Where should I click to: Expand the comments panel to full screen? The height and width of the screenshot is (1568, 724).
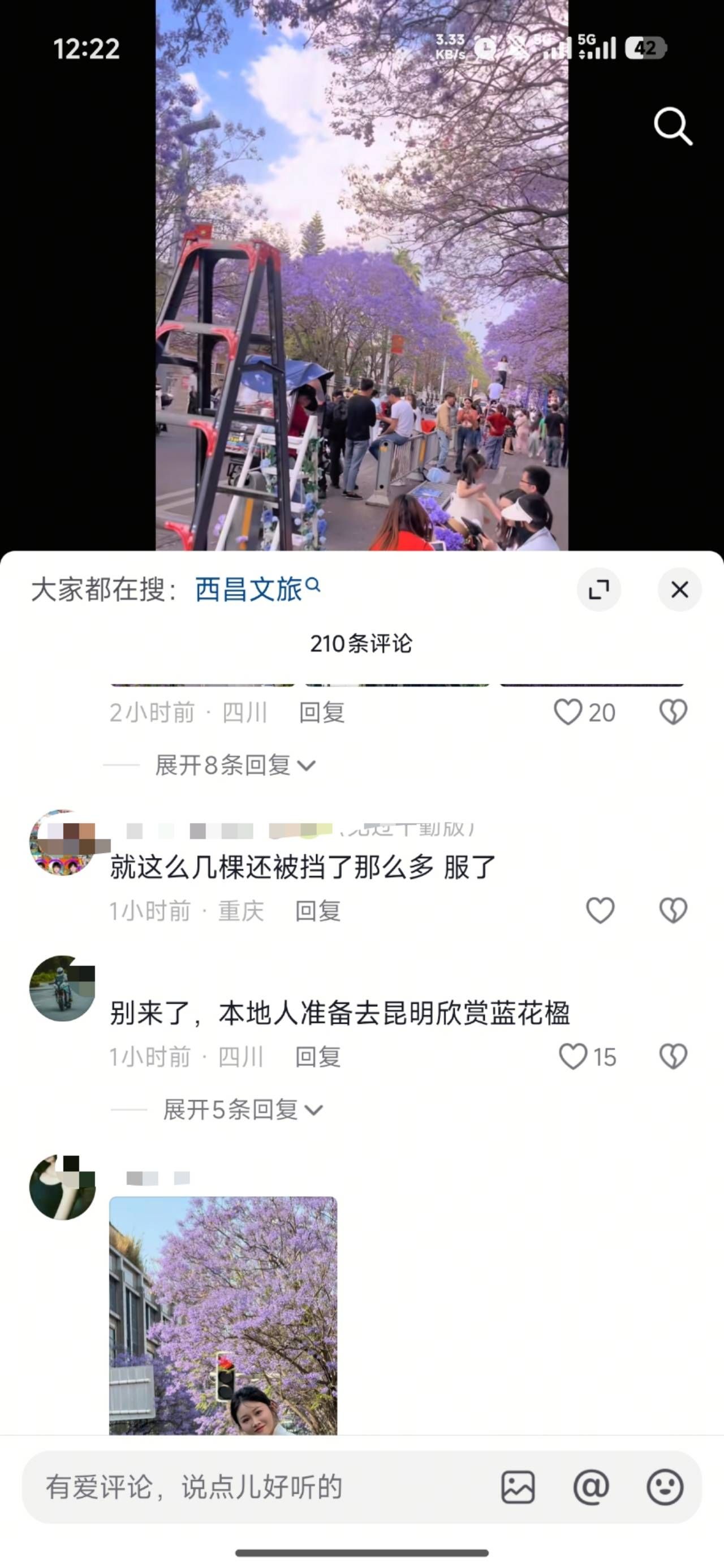[598, 589]
